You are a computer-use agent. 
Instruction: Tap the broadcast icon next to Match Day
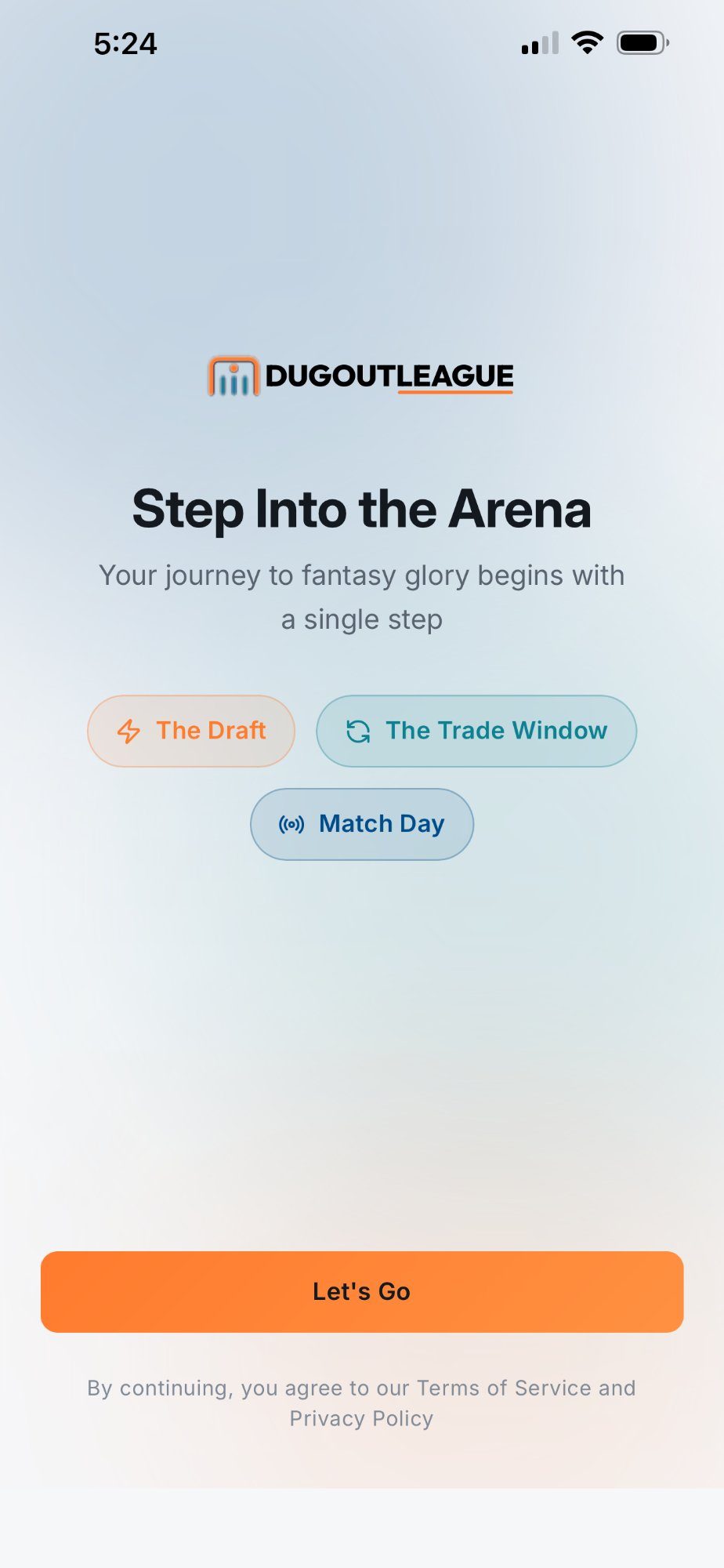click(x=291, y=824)
